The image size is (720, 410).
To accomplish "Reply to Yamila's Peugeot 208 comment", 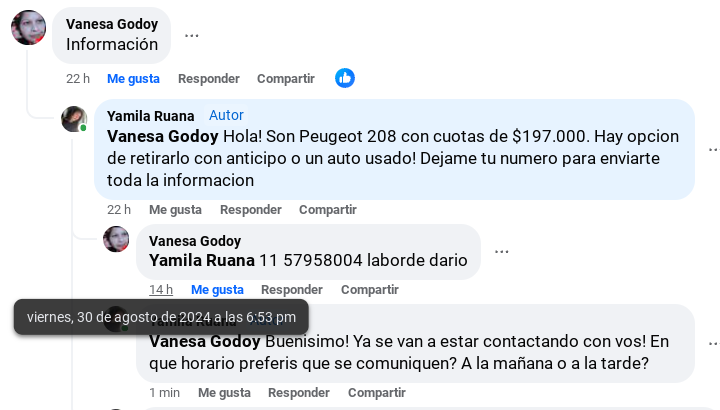I will point(250,209).
